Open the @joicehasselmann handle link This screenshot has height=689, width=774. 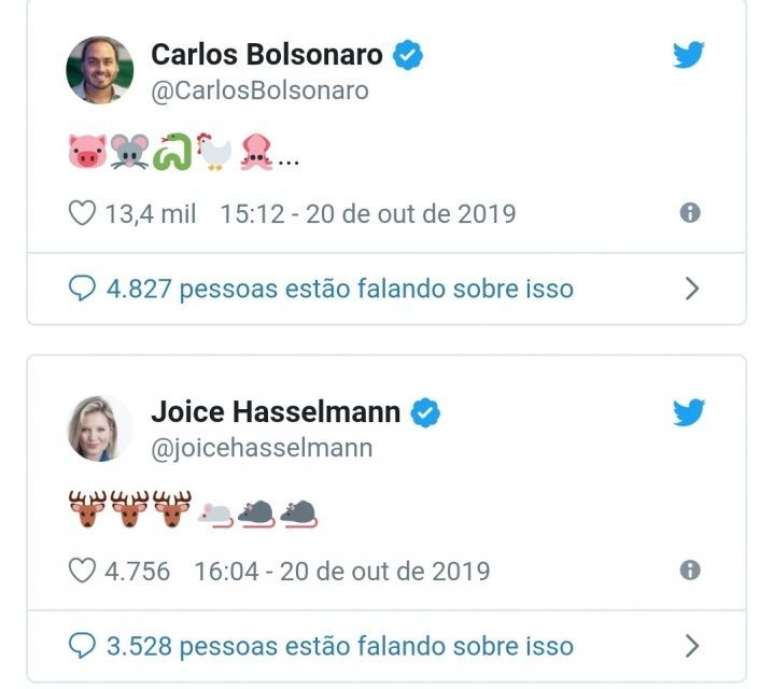[261, 448]
